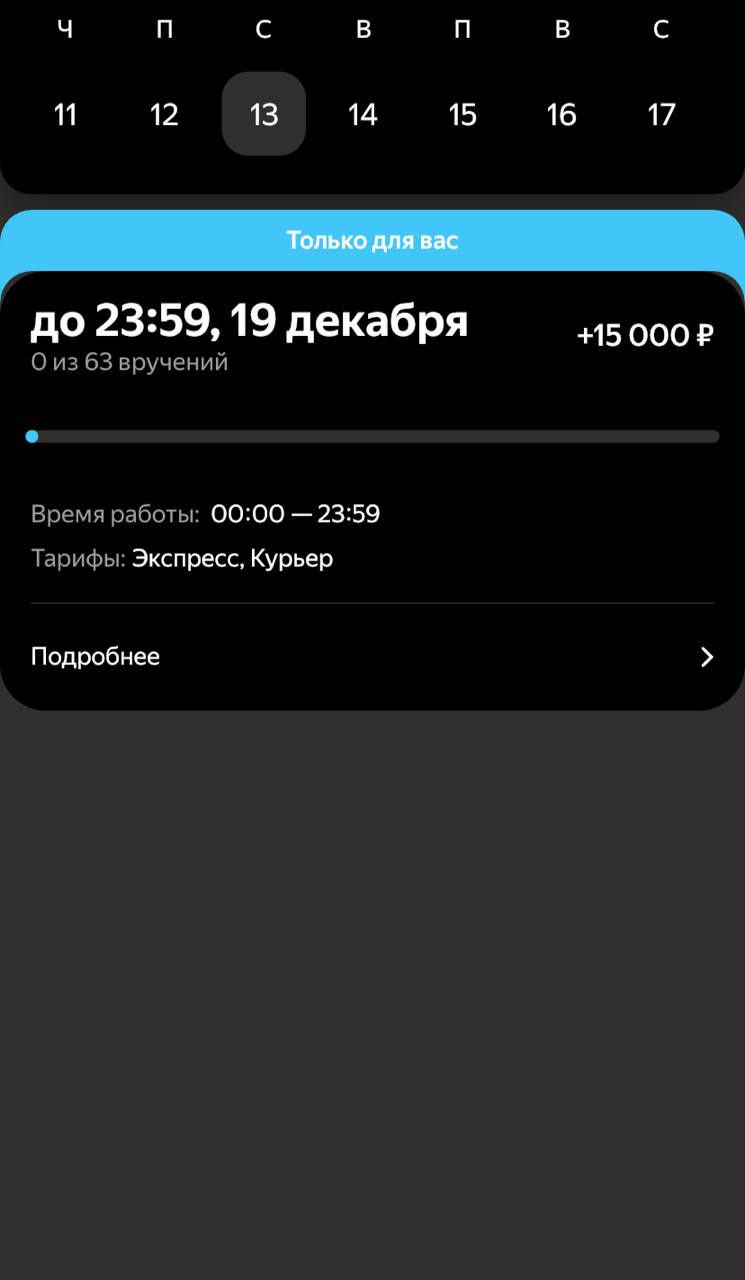Tap date 17 in the calendar
The width and height of the screenshot is (745, 1280).
click(661, 115)
